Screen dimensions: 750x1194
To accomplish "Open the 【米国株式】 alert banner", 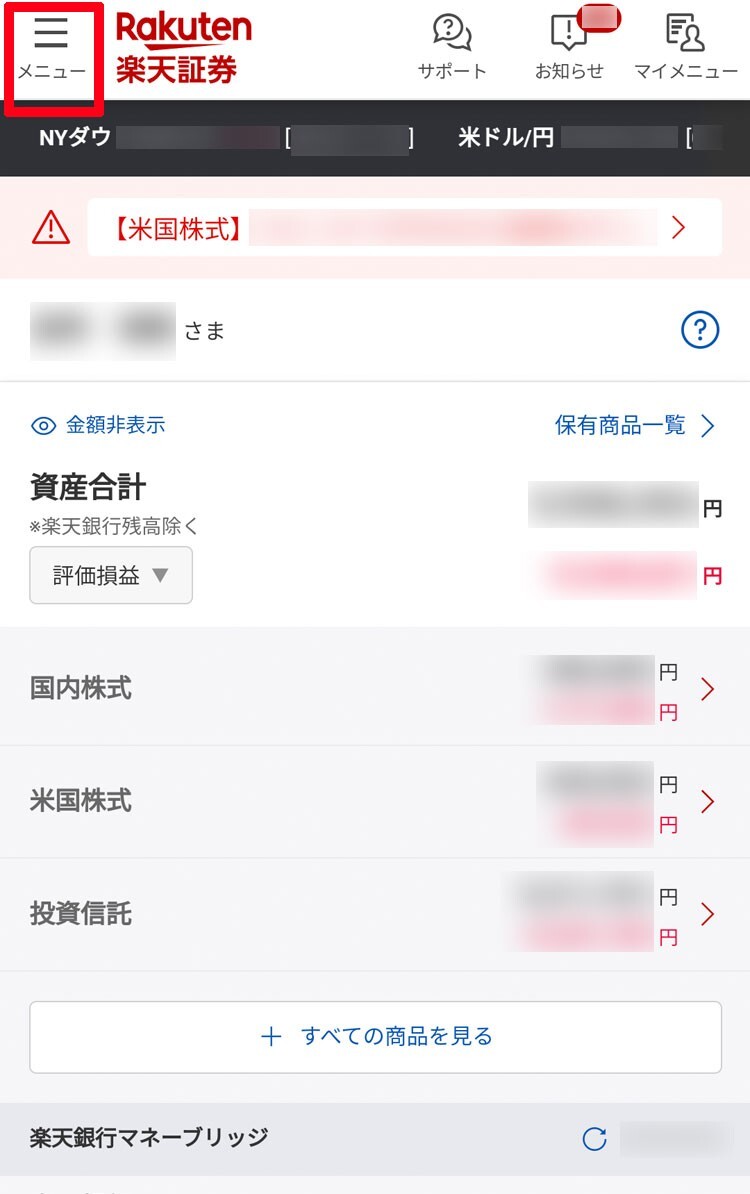I will (x=404, y=228).
